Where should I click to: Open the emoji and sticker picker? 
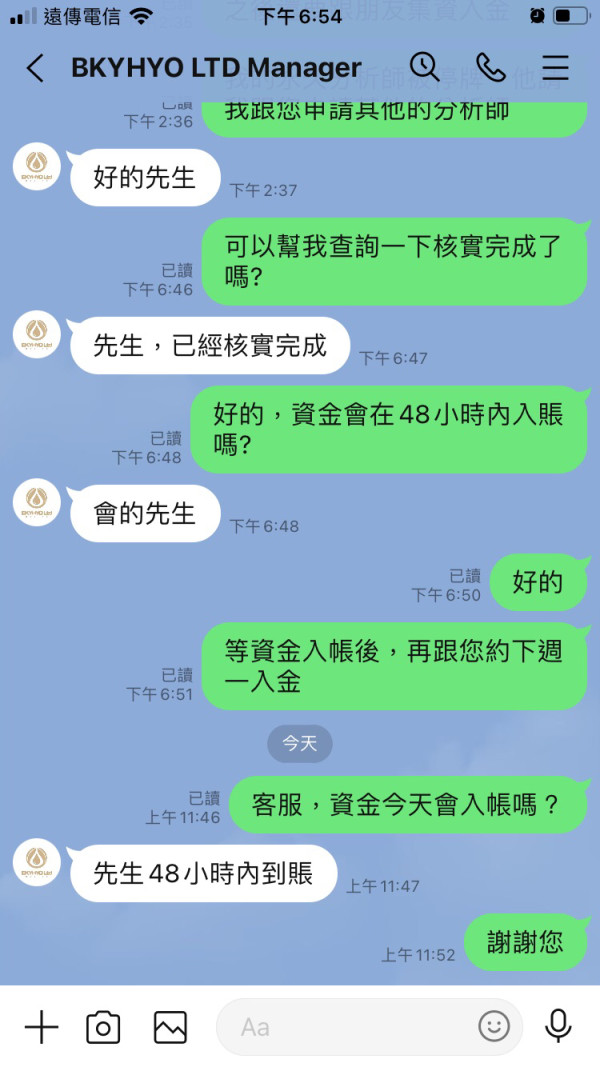point(494,1027)
